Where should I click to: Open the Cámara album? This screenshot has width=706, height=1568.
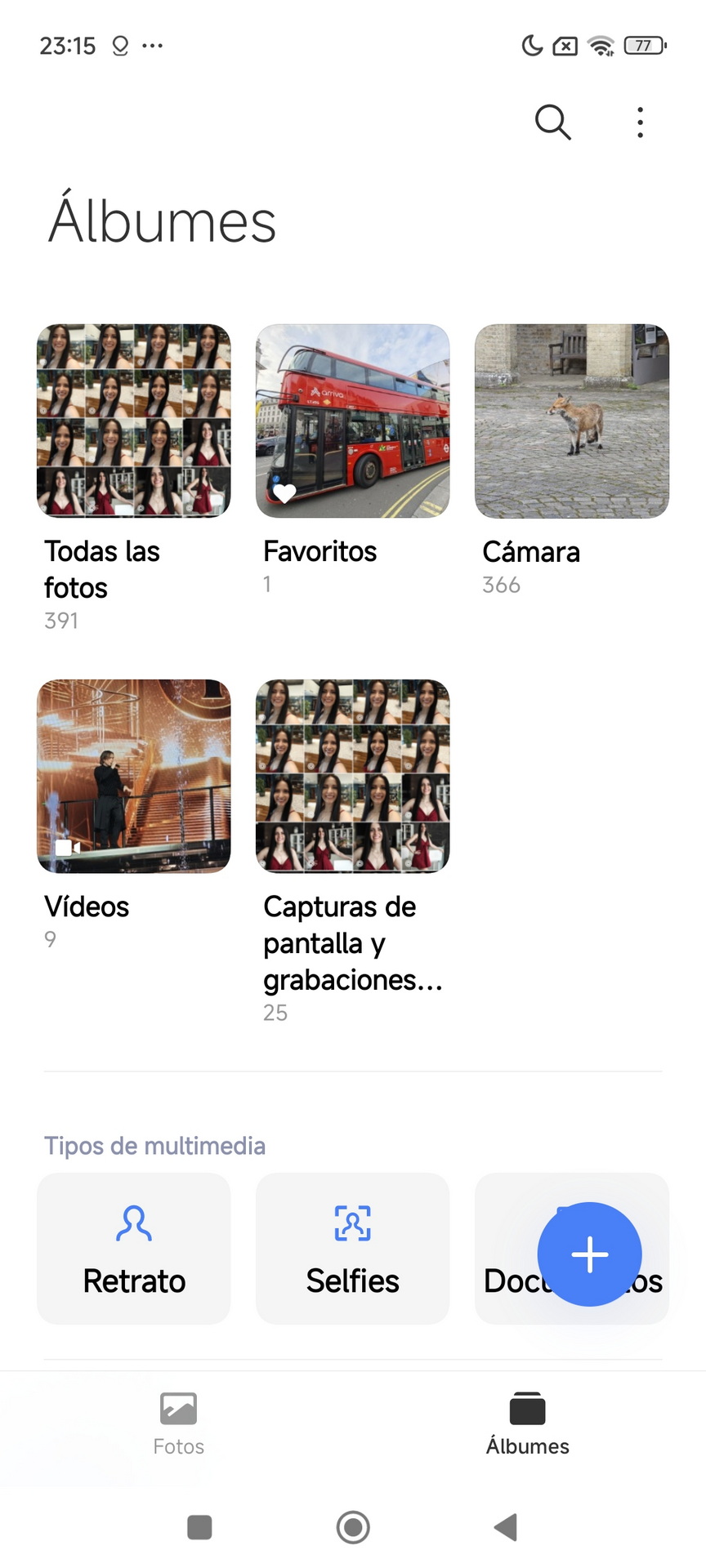tap(572, 421)
